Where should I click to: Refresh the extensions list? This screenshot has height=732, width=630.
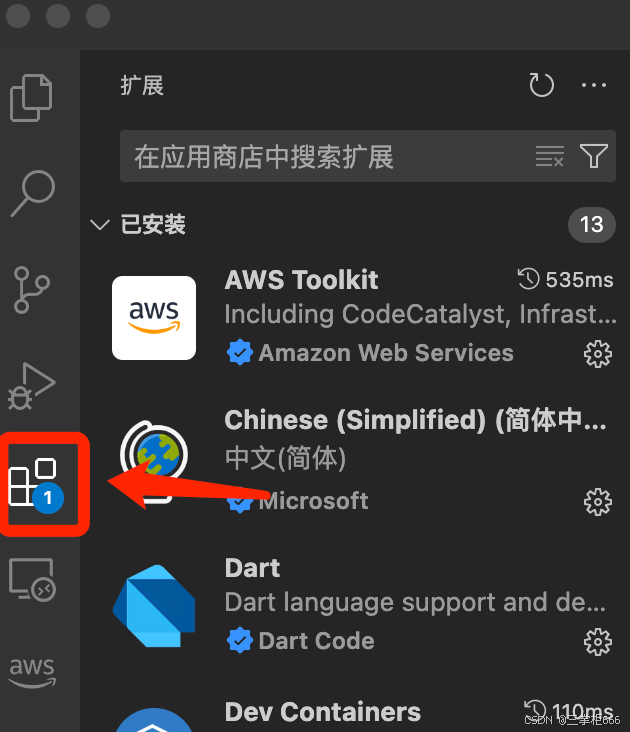542,86
